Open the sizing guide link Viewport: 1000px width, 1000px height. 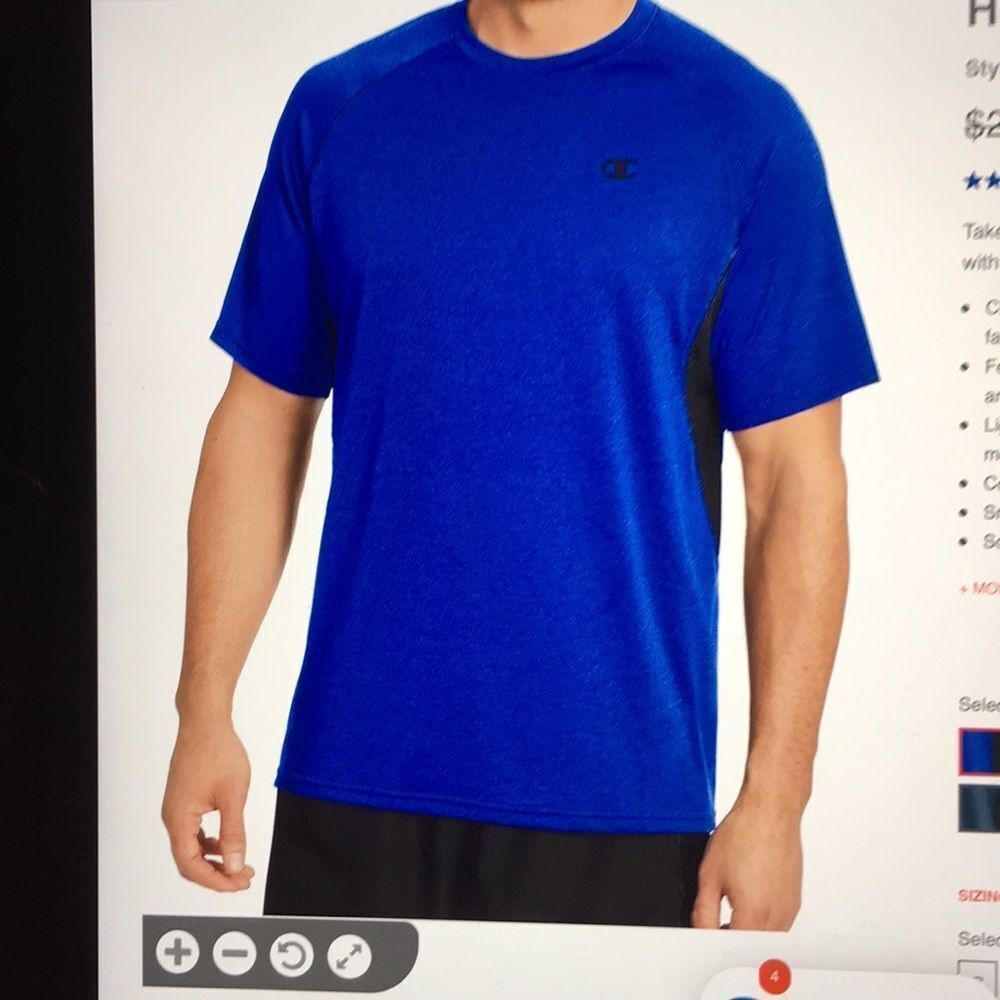point(979,895)
